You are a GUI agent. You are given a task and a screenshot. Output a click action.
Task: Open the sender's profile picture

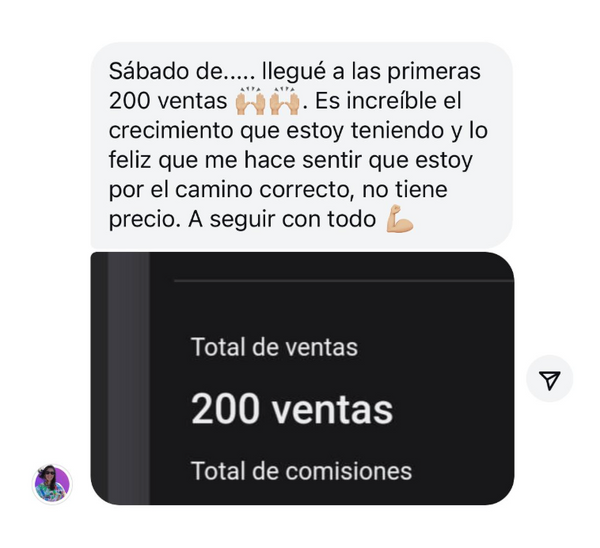(52, 484)
